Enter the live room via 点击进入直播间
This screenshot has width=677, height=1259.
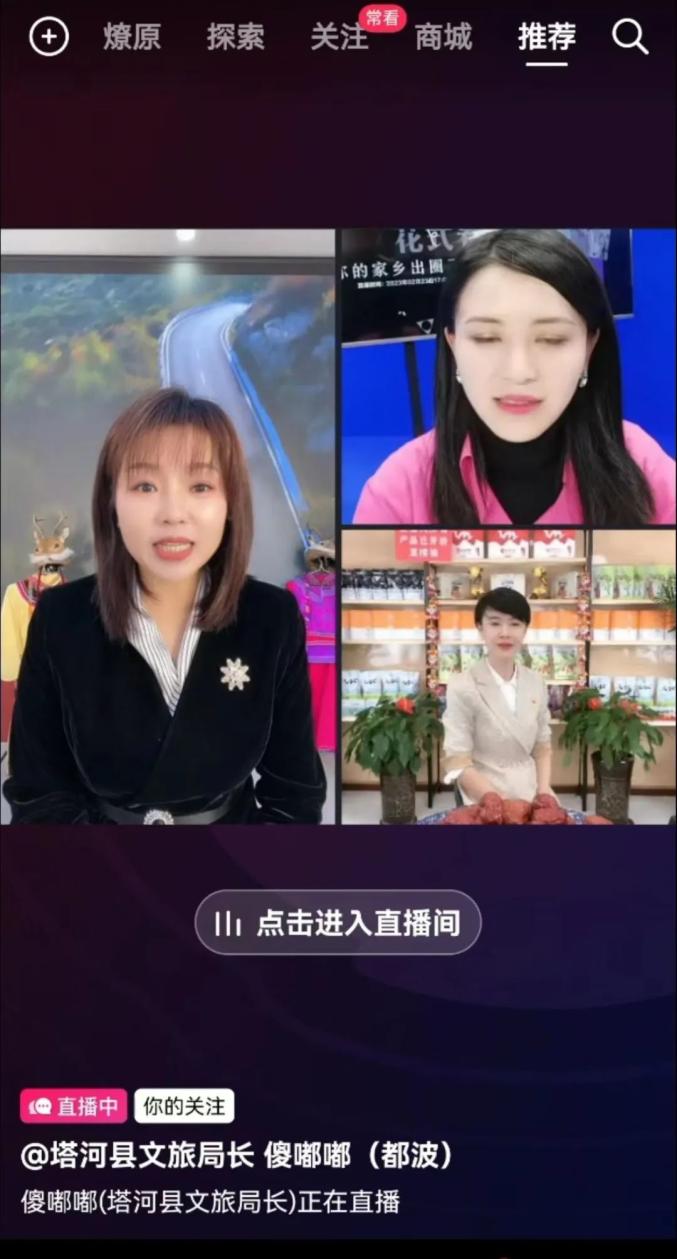338,922
